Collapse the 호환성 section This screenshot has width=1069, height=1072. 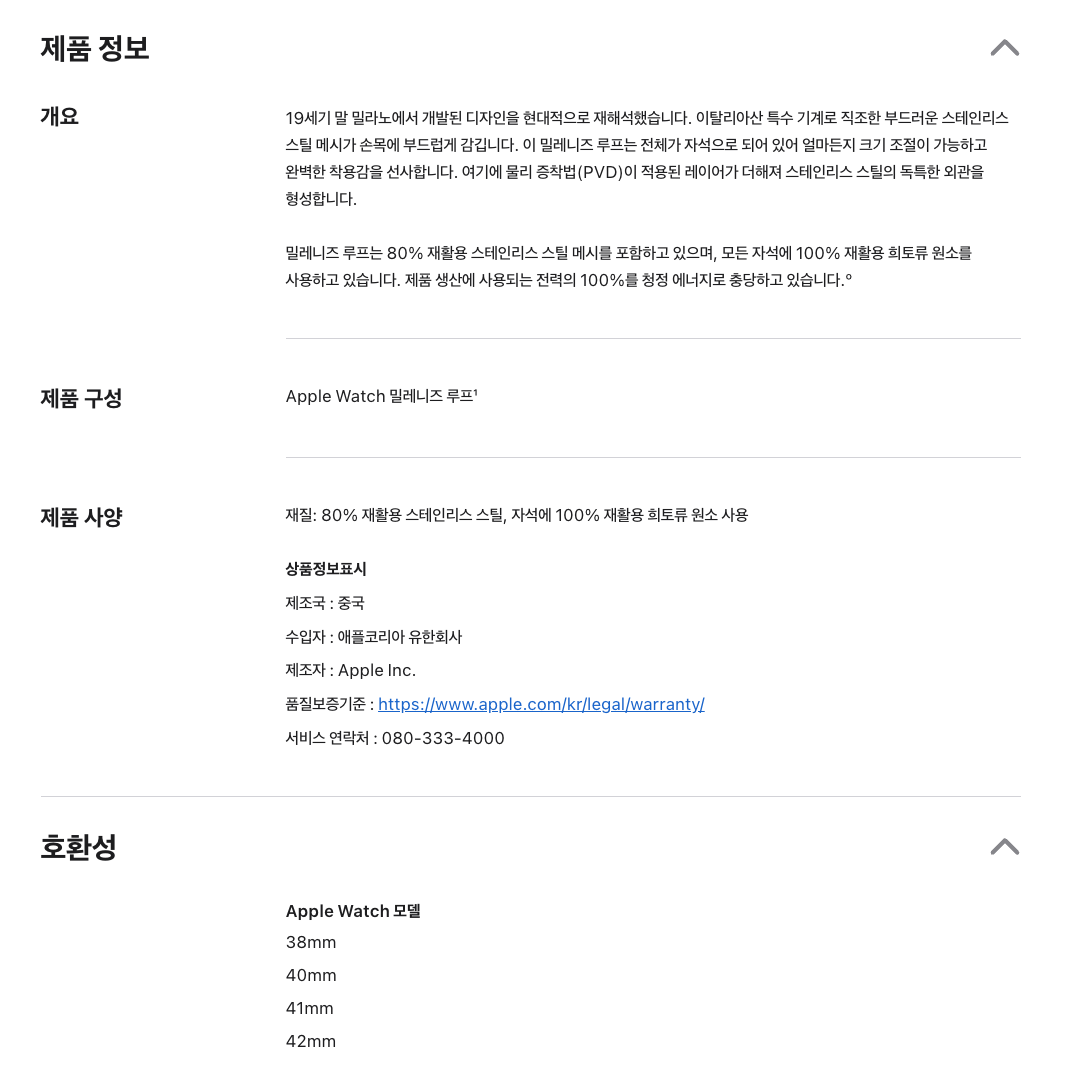(x=1004, y=847)
